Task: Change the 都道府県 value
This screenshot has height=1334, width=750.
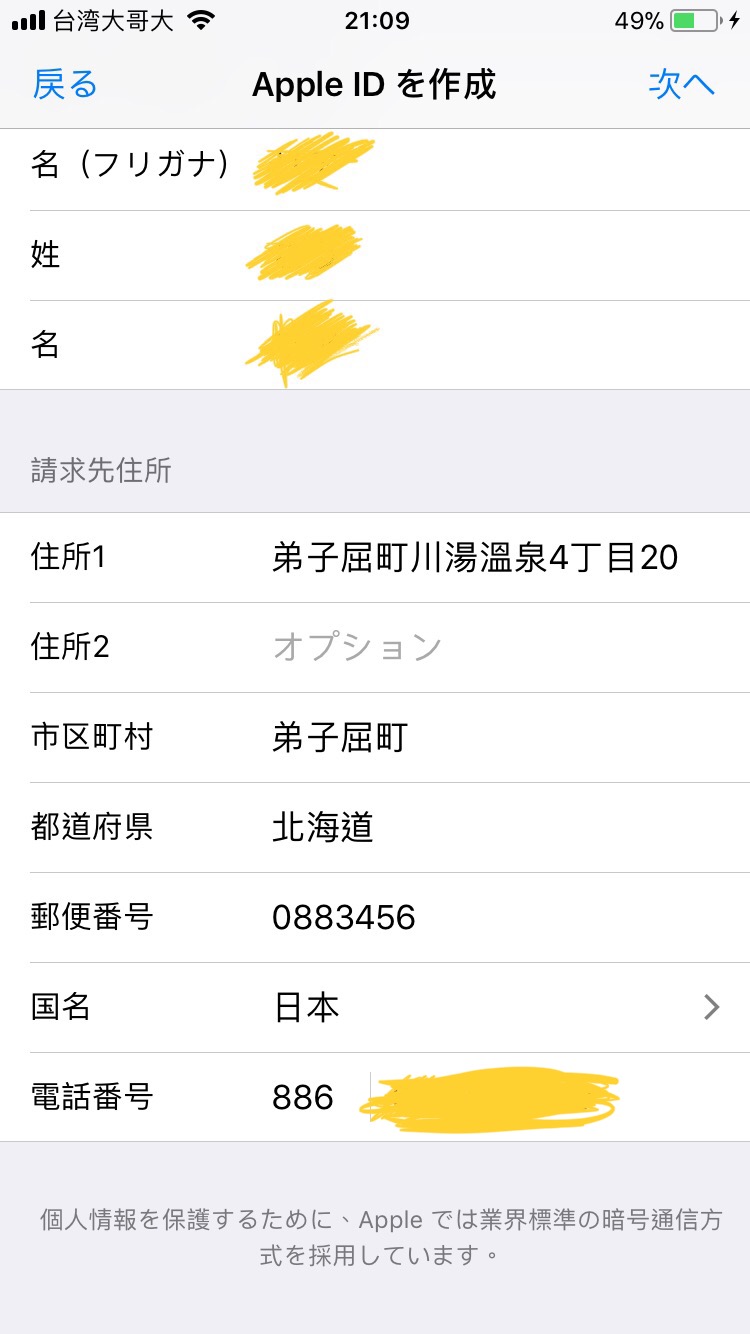Action: coord(480,828)
